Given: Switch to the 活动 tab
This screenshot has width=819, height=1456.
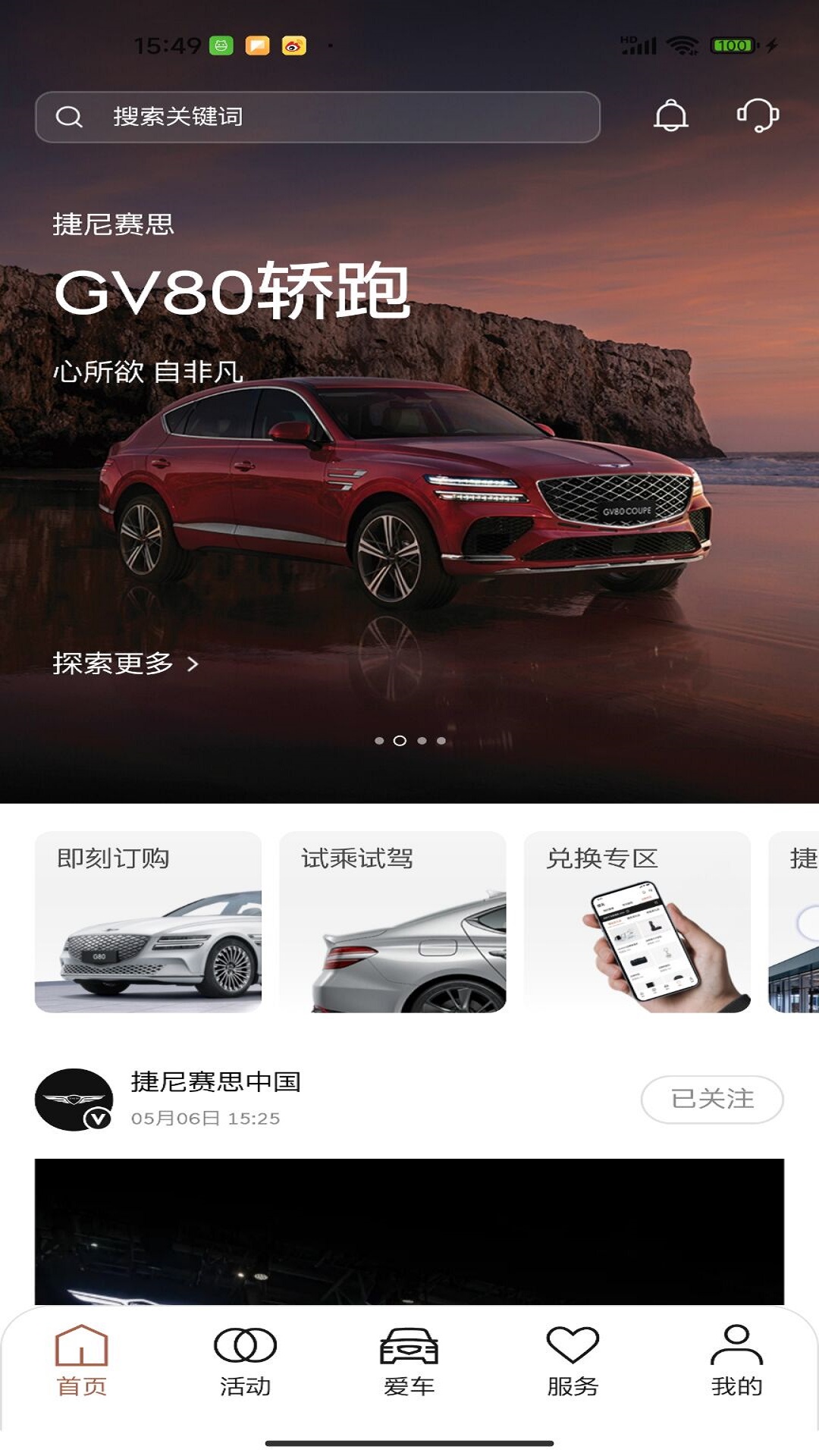Looking at the screenshot, I should [245, 1361].
